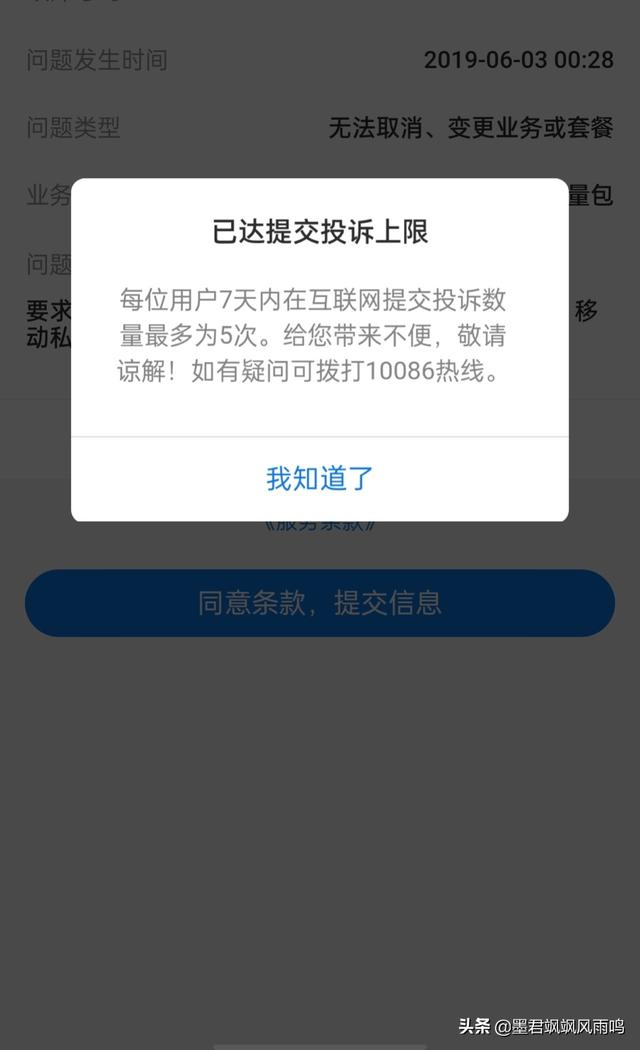This screenshot has height=1050, width=640.
Task: Dismiss the dialog with 我知道了
Action: (x=319, y=479)
